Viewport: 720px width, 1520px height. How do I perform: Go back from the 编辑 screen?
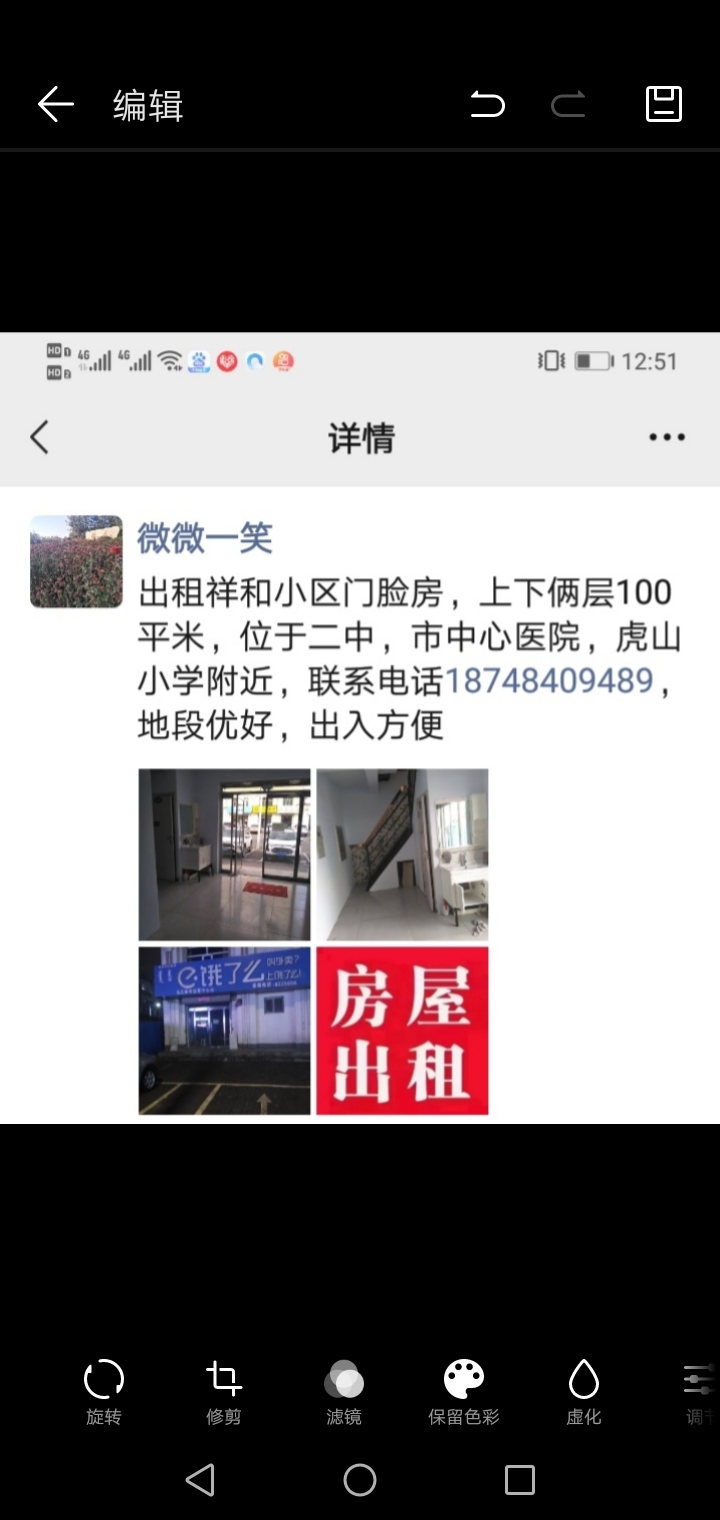pos(56,104)
